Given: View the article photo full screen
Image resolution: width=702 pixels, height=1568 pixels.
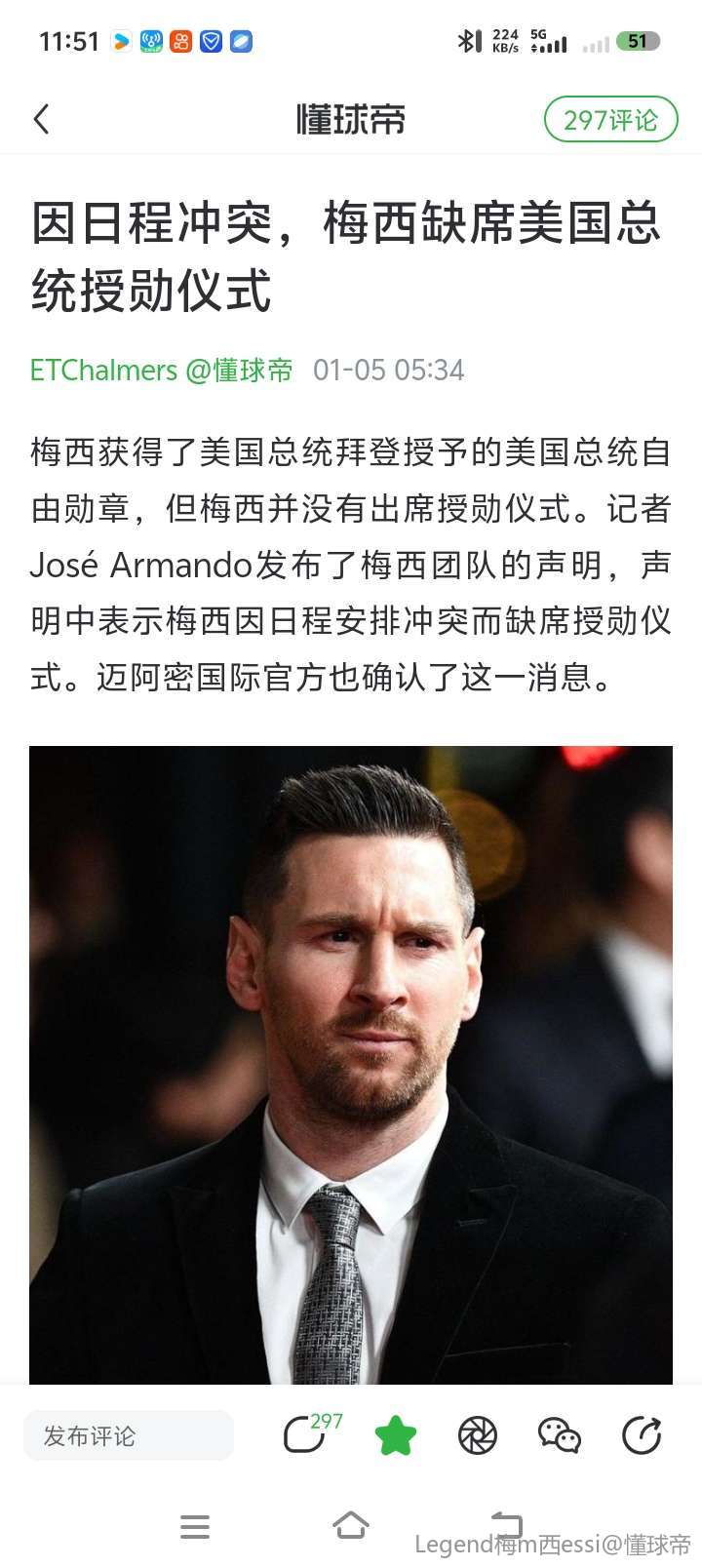Looking at the screenshot, I should click(x=351, y=1063).
